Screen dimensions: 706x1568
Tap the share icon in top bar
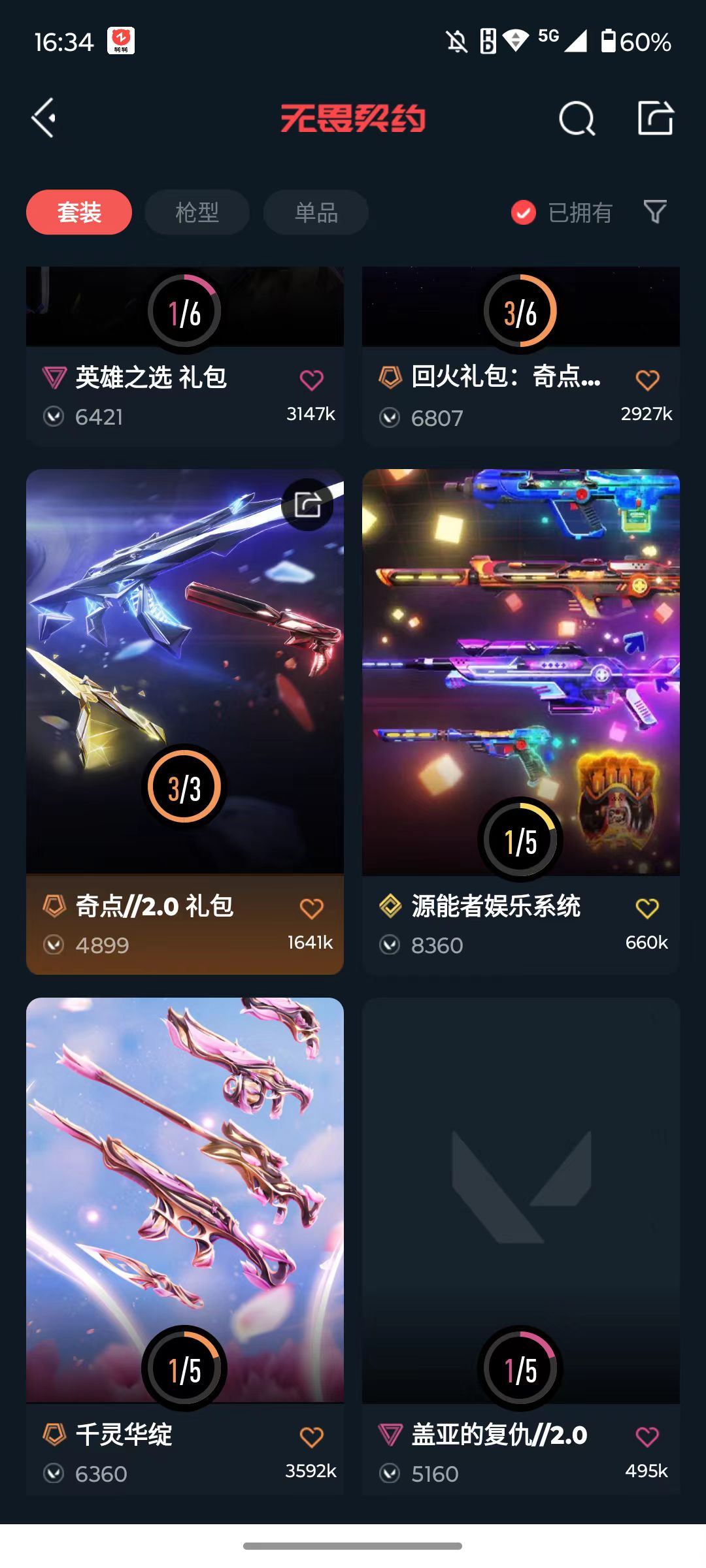(656, 118)
